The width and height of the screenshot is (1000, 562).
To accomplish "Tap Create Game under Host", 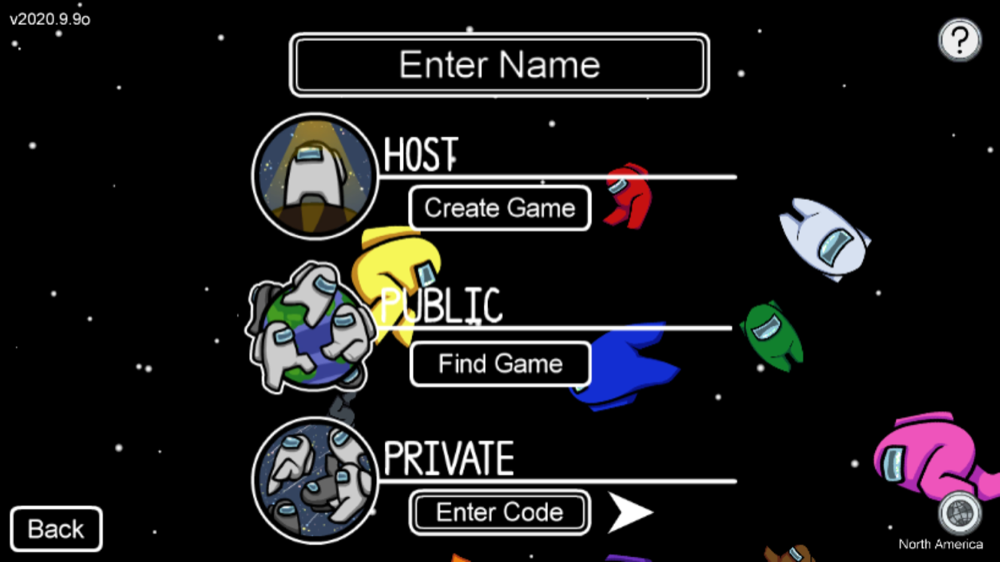I will pos(499,208).
